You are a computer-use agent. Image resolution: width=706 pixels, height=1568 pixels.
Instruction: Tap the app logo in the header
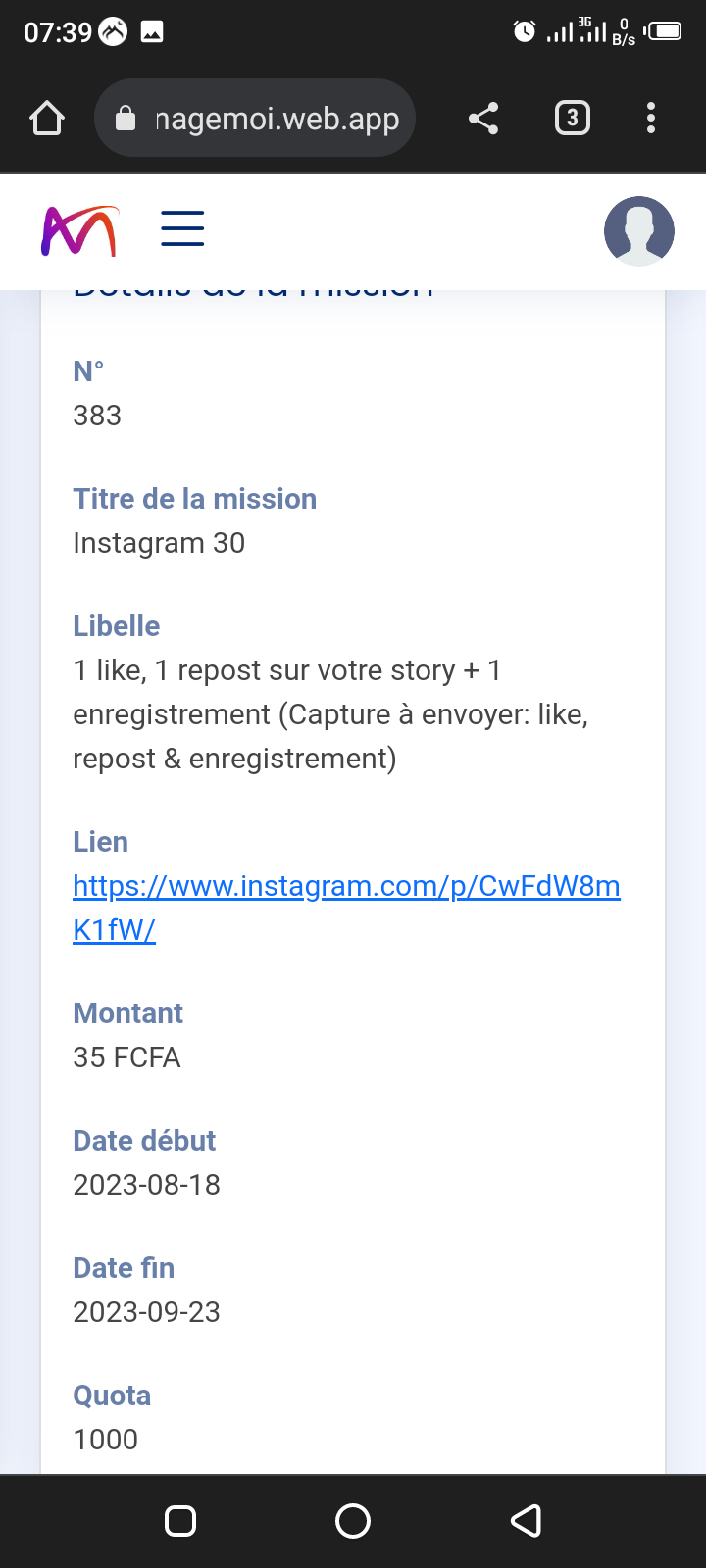79,231
